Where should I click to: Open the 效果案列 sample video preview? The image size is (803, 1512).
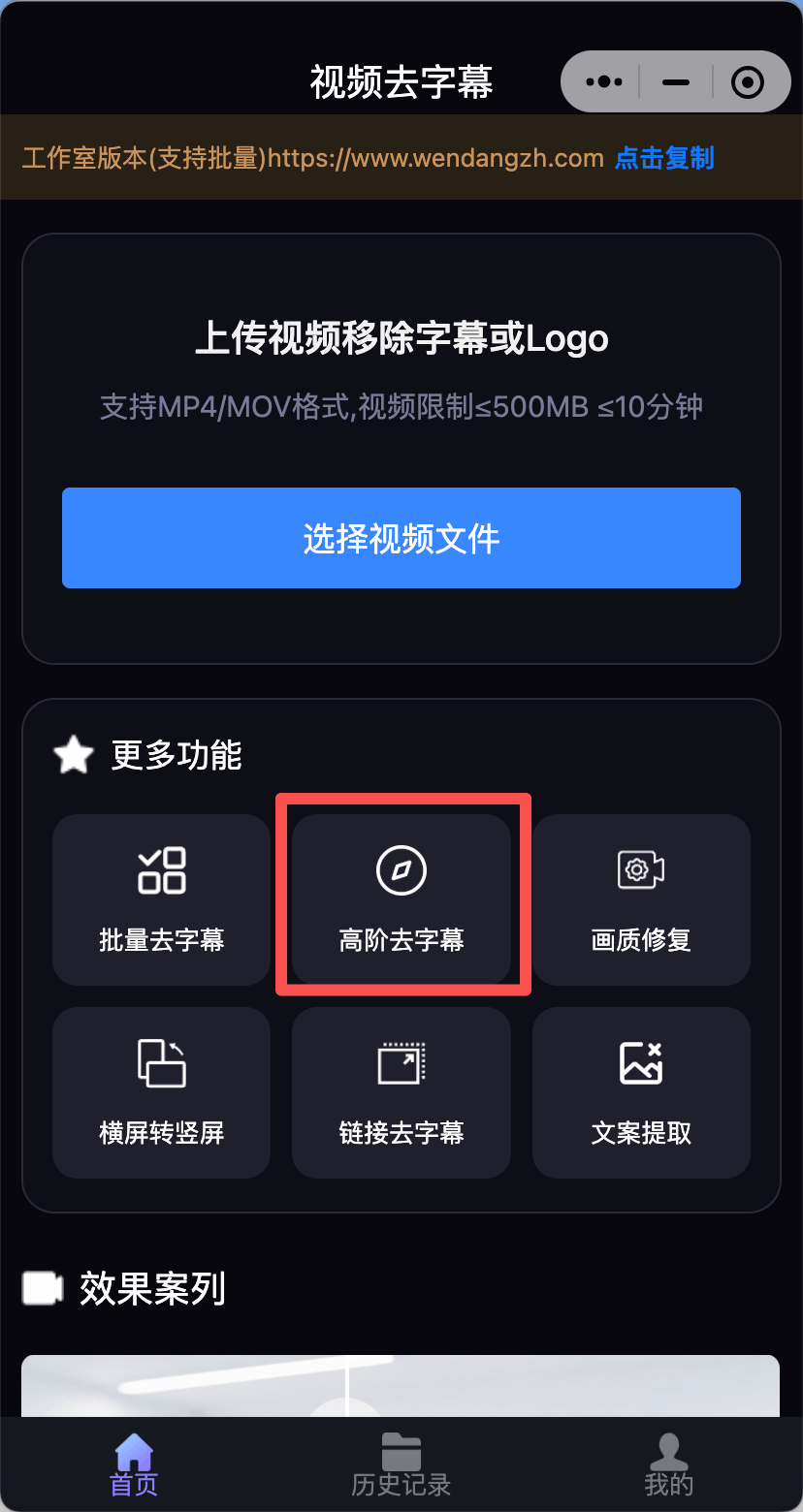pyautogui.click(x=401, y=1386)
